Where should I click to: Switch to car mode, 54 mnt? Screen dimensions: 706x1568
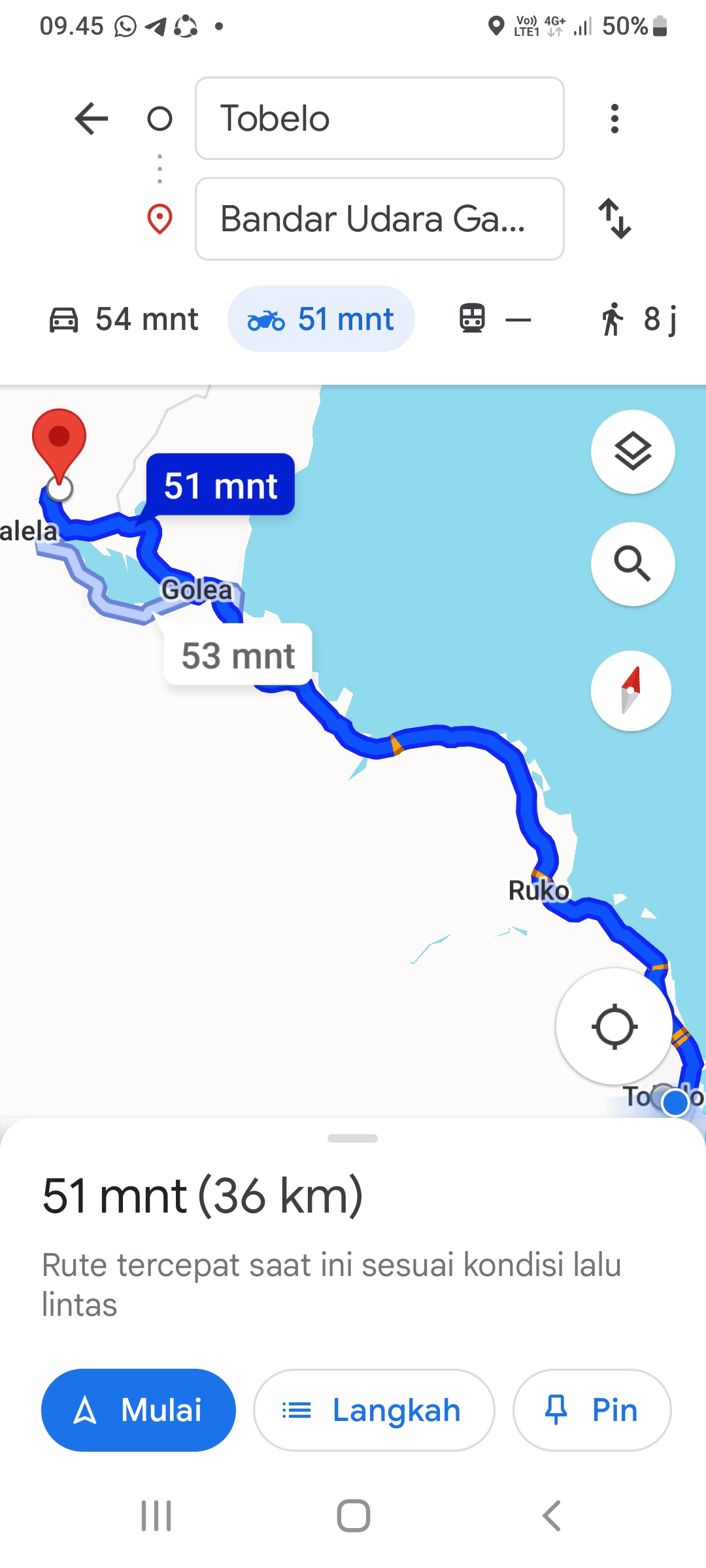pos(124,319)
